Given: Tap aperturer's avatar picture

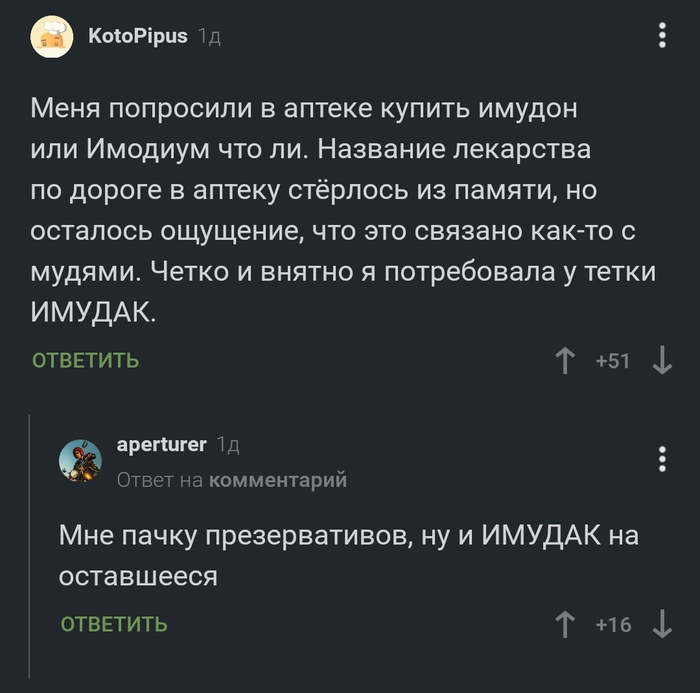Looking at the screenshot, I should click(x=80, y=460).
